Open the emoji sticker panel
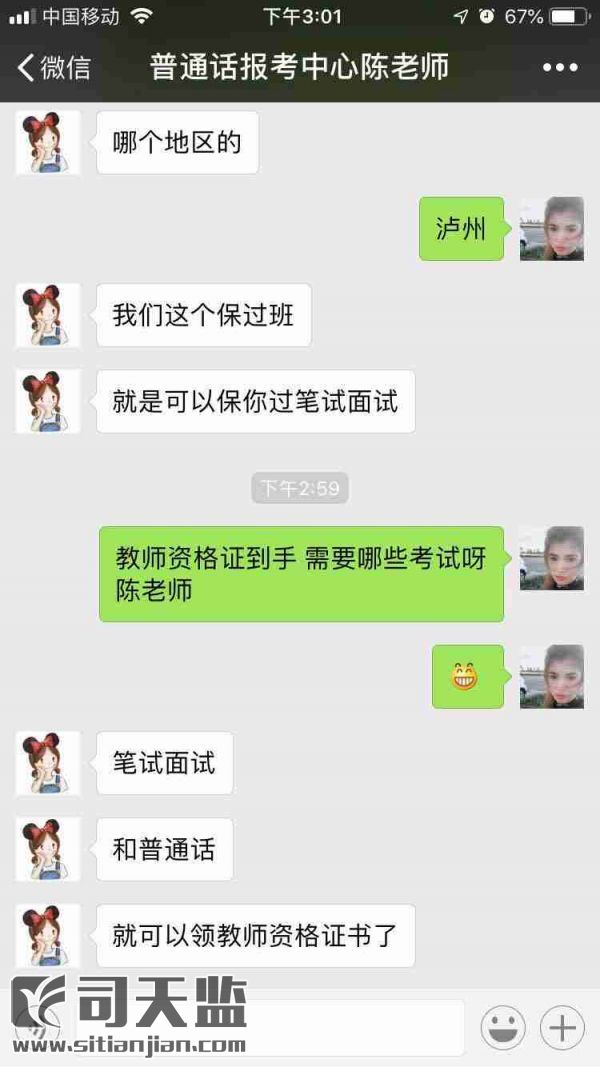The image size is (600, 1068). coord(503,1027)
